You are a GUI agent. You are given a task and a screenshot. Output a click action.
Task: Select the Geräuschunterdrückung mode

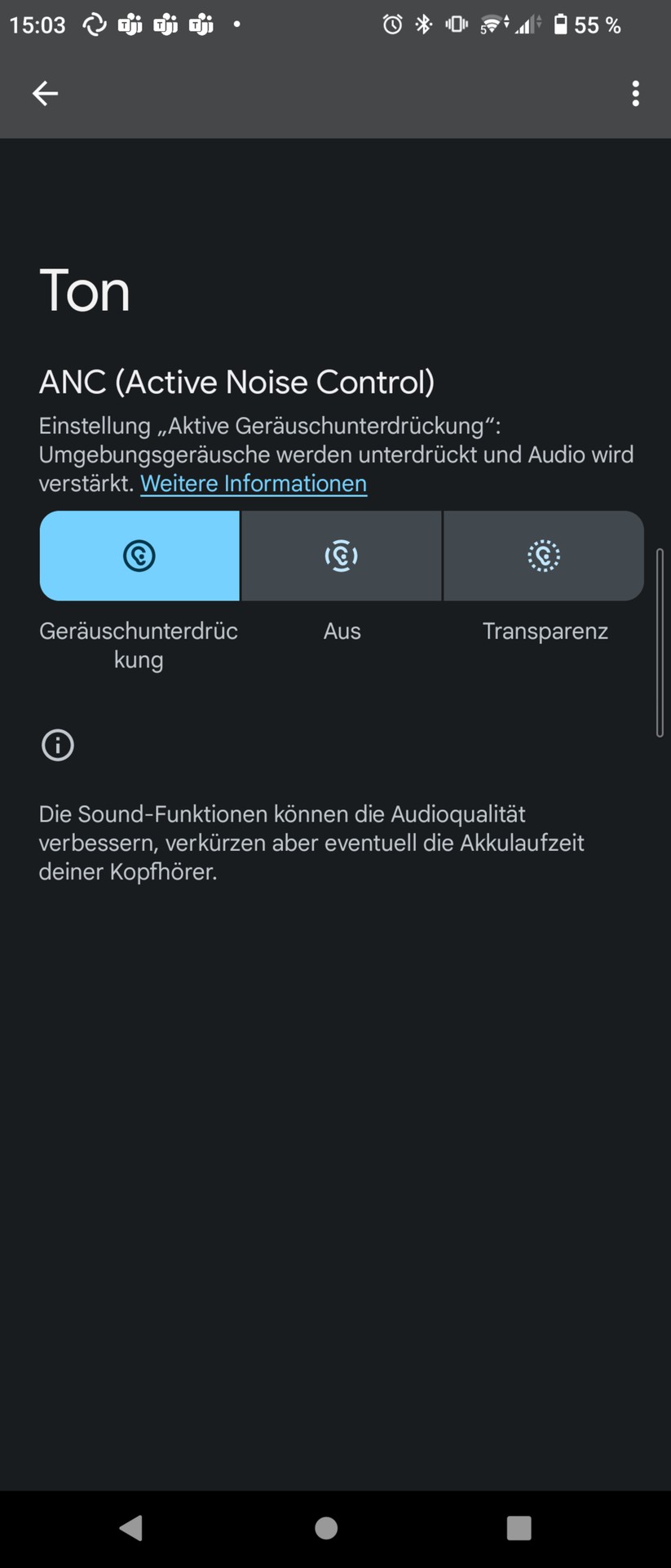139,556
